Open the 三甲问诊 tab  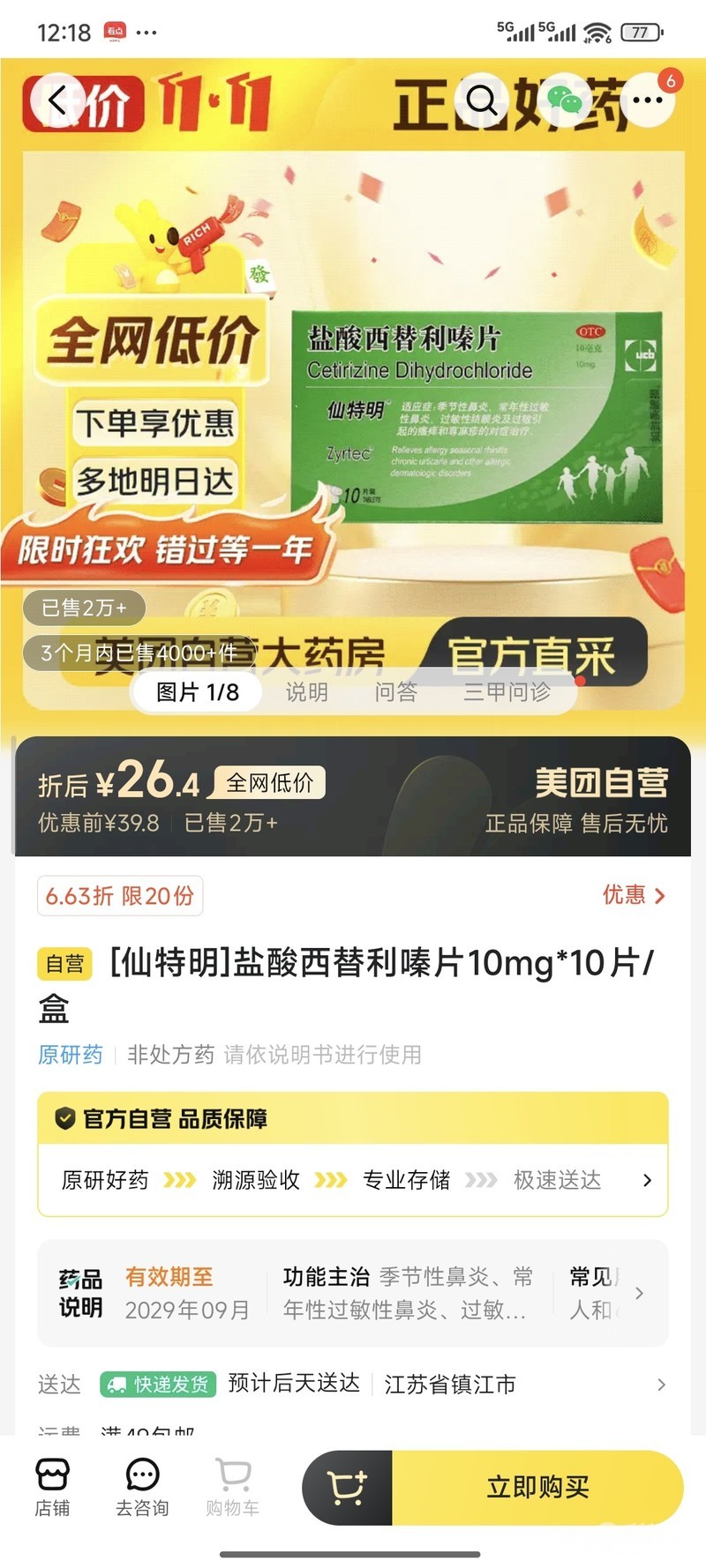pos(507,692)
